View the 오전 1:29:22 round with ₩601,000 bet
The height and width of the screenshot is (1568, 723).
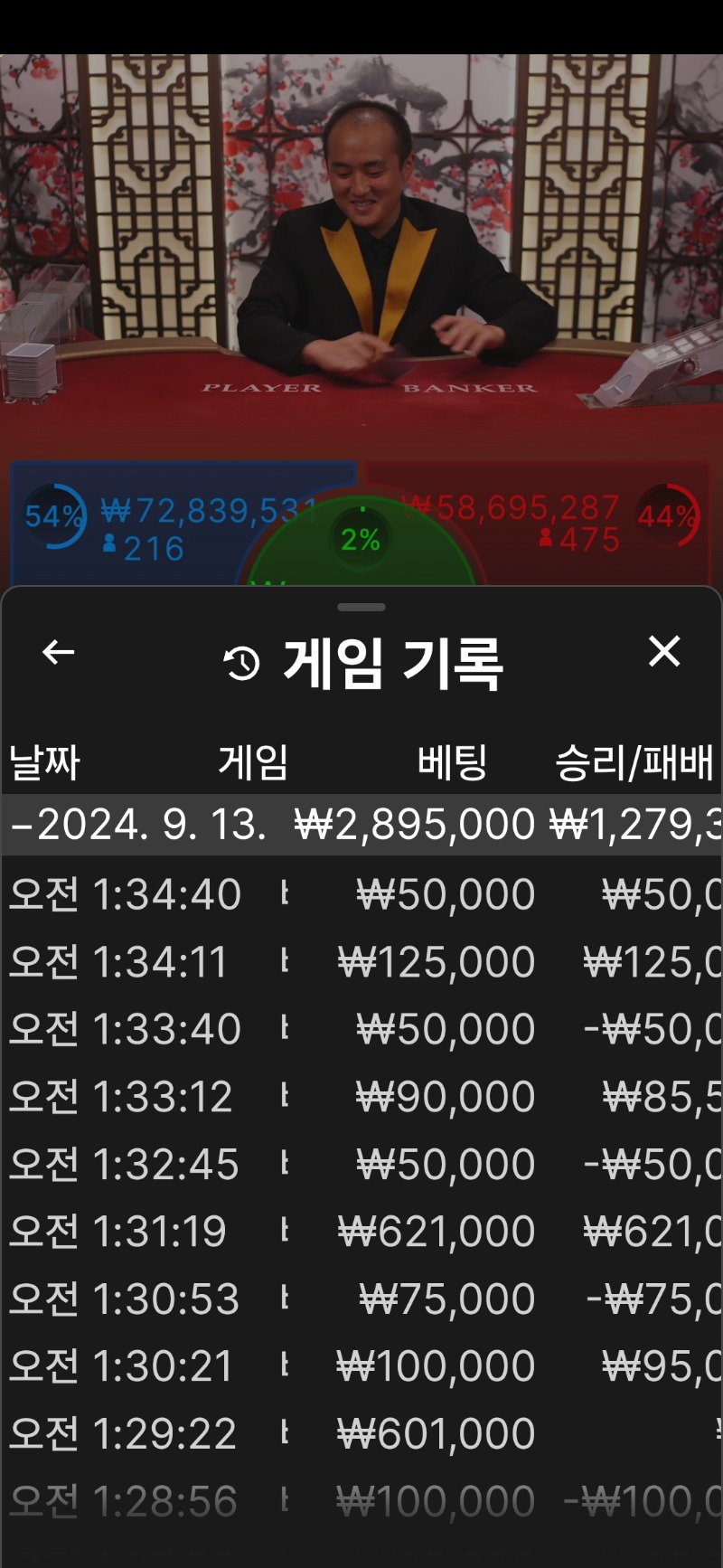tap(361, 1433)
